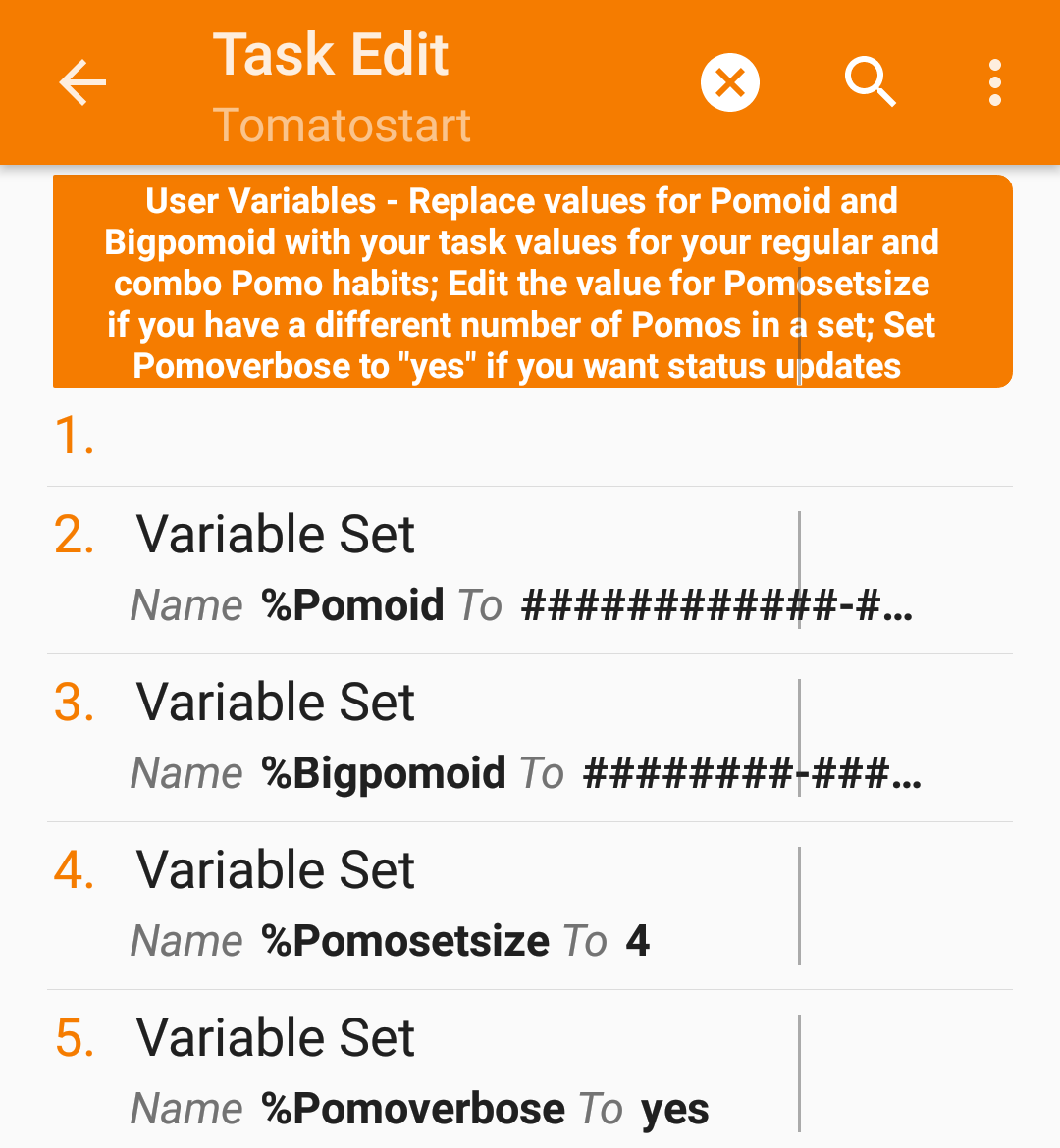Search within the task actions
Image resolution: width=1060 pixels, height=1148 pixels.
870,82
